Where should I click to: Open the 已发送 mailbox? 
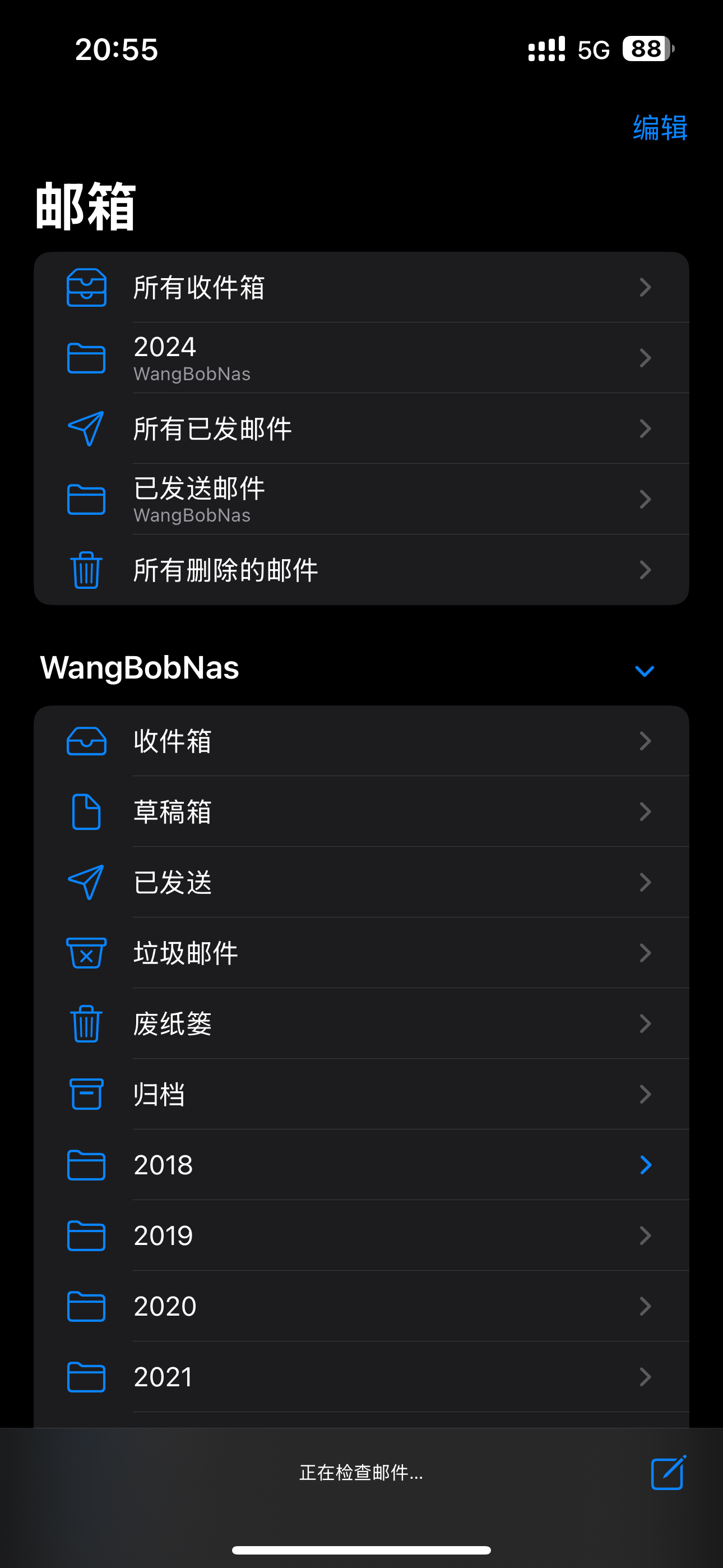pos(361,882)
